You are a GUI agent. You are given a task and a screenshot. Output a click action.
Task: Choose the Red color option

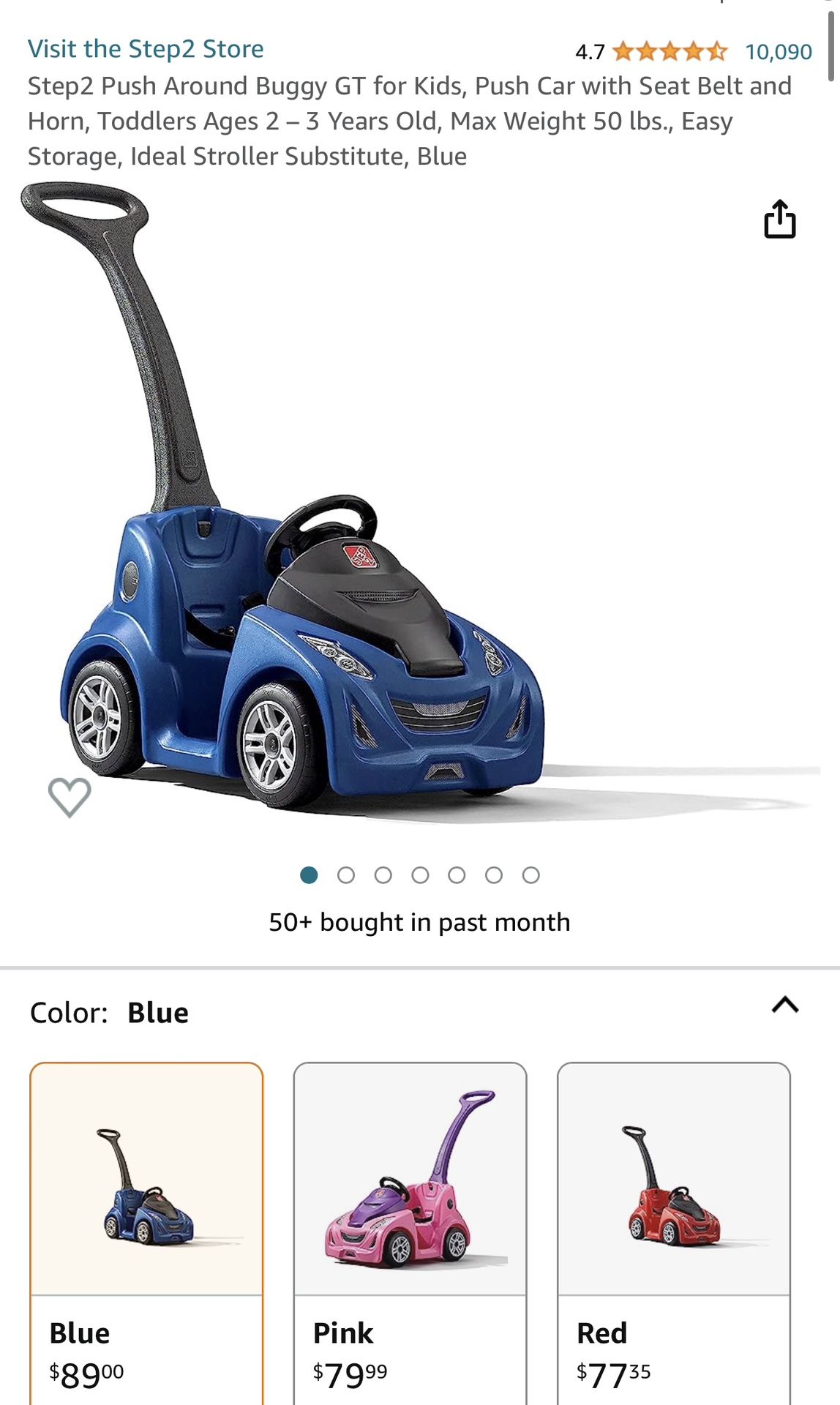pos(674,1234)
